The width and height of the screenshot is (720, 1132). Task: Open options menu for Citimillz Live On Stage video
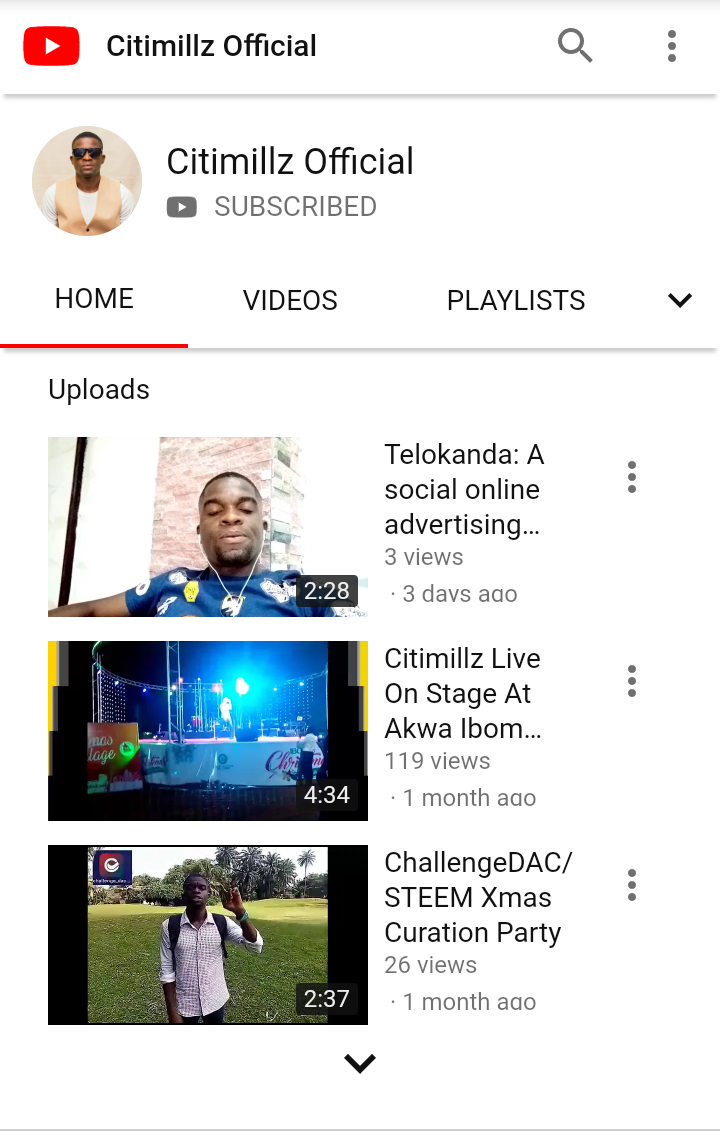632,680
